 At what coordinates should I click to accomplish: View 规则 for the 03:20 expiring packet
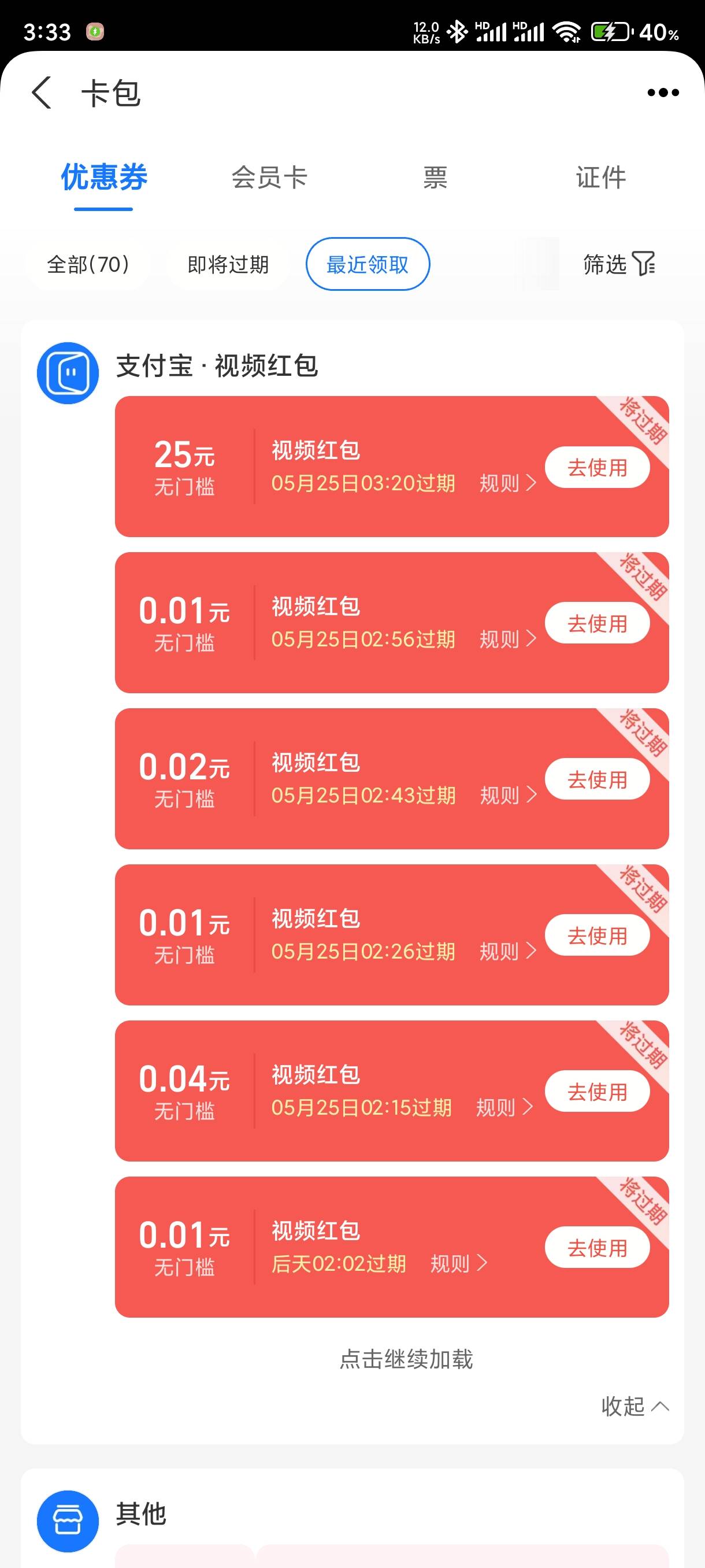pos(507,483)
